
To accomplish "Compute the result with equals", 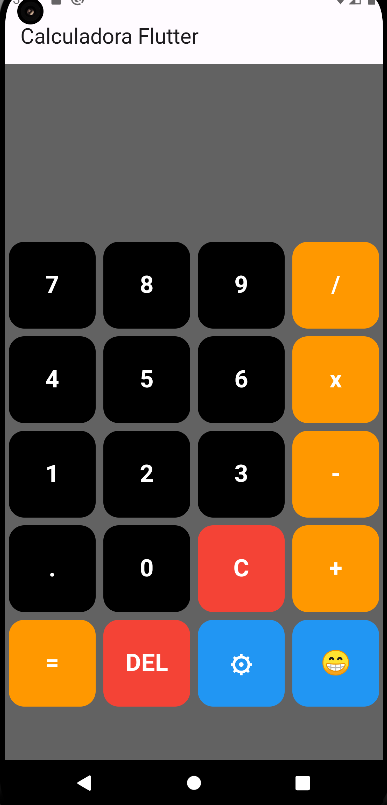I will click(x=52, y=663).
